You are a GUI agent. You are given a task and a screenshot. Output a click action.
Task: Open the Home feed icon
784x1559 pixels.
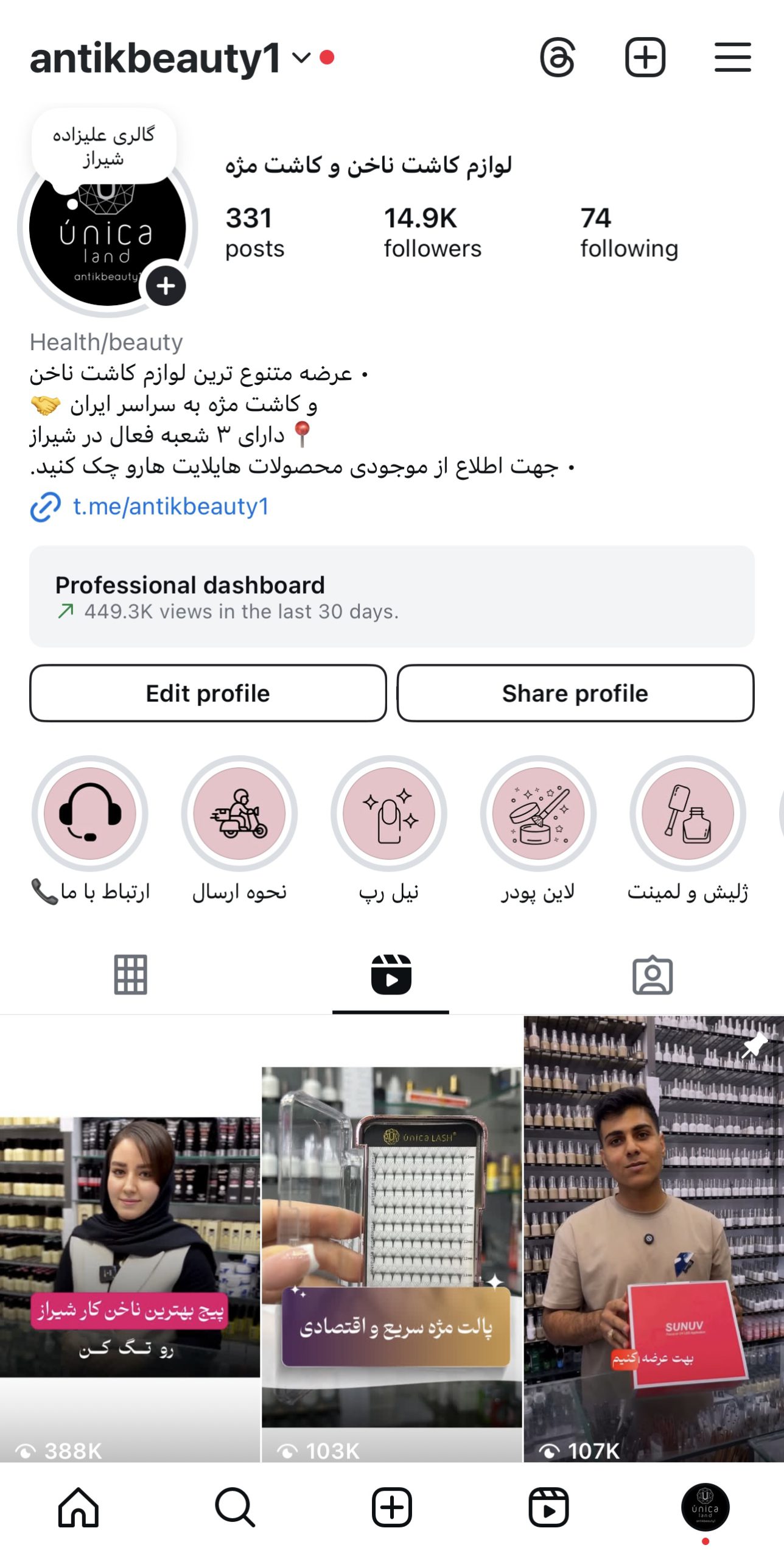click(78, 1507)
